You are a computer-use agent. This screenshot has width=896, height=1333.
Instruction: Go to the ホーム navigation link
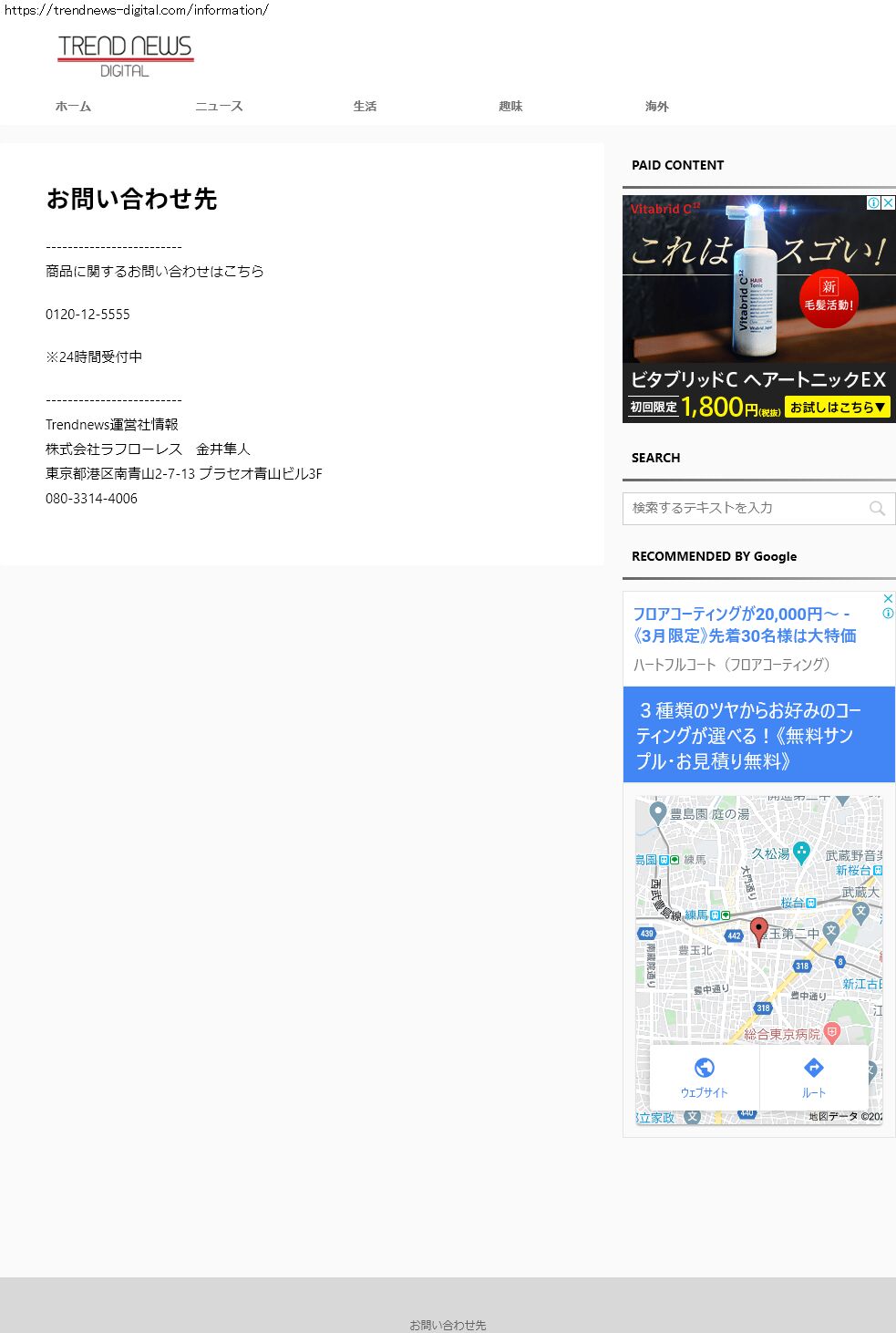pyautogui.click(x=73, y=107)
